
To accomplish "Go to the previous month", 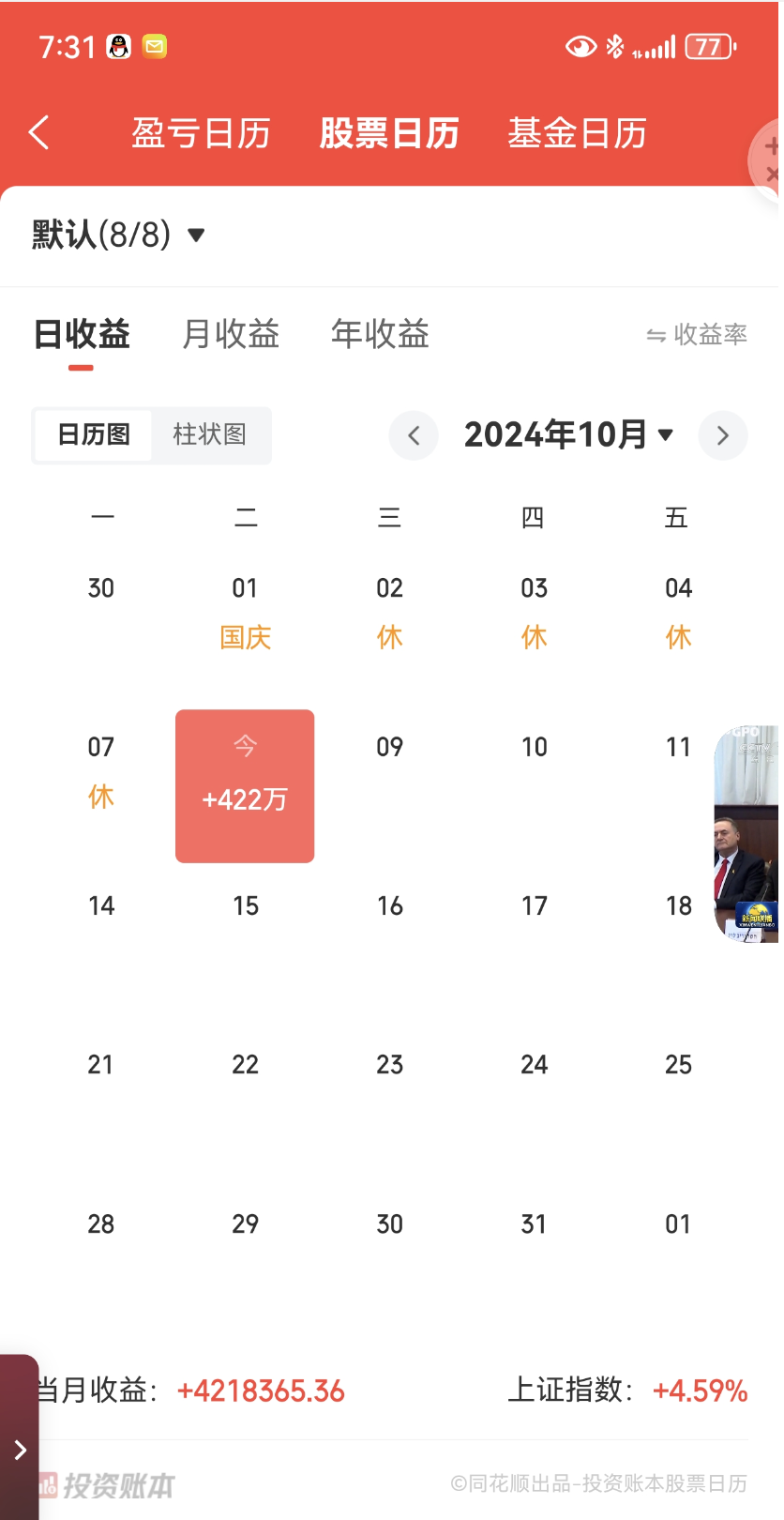I will (x=414, y=435).
